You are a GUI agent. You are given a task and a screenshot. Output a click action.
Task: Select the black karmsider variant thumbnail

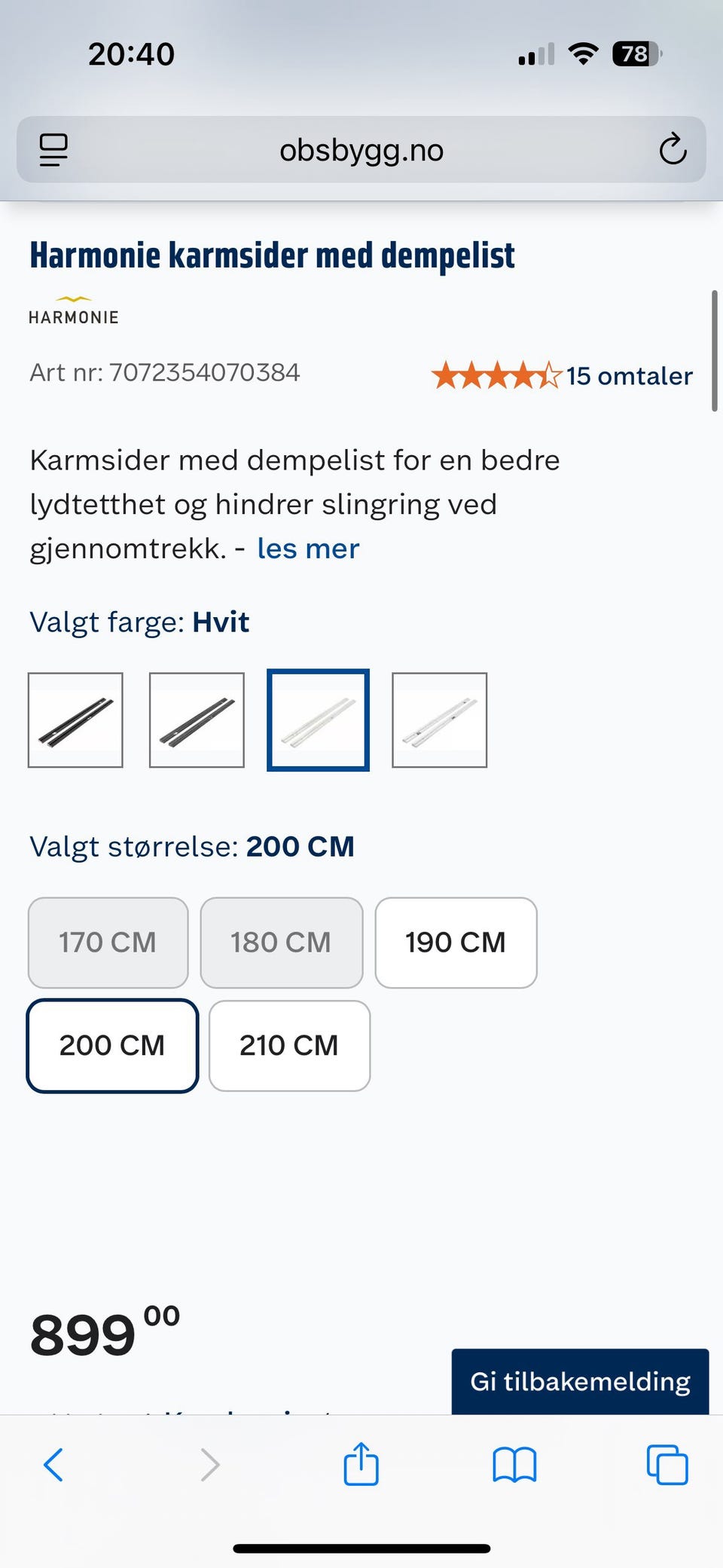point(75,719)
